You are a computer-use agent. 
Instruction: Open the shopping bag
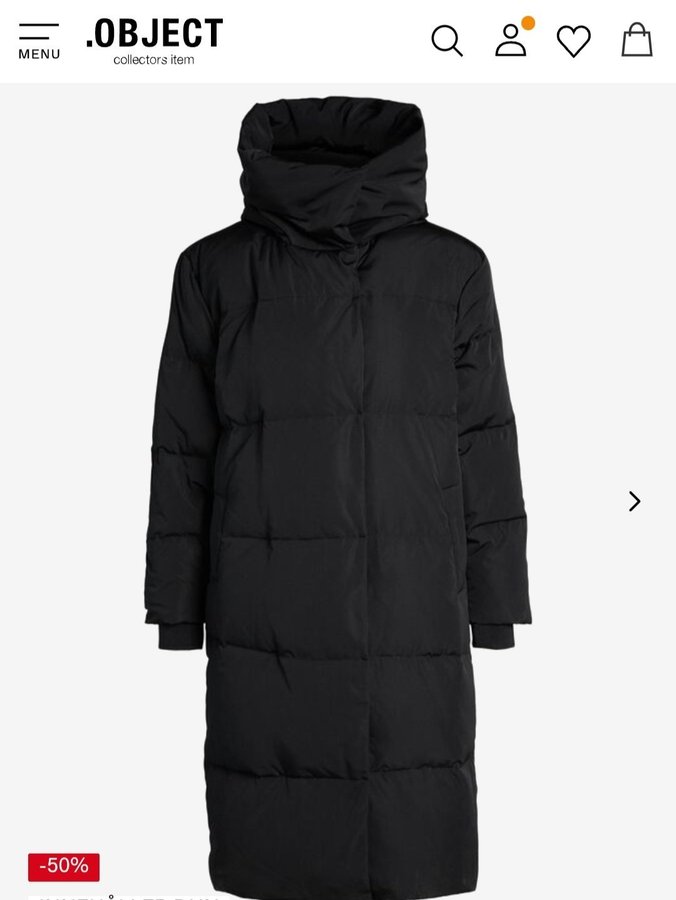[636, 40]
